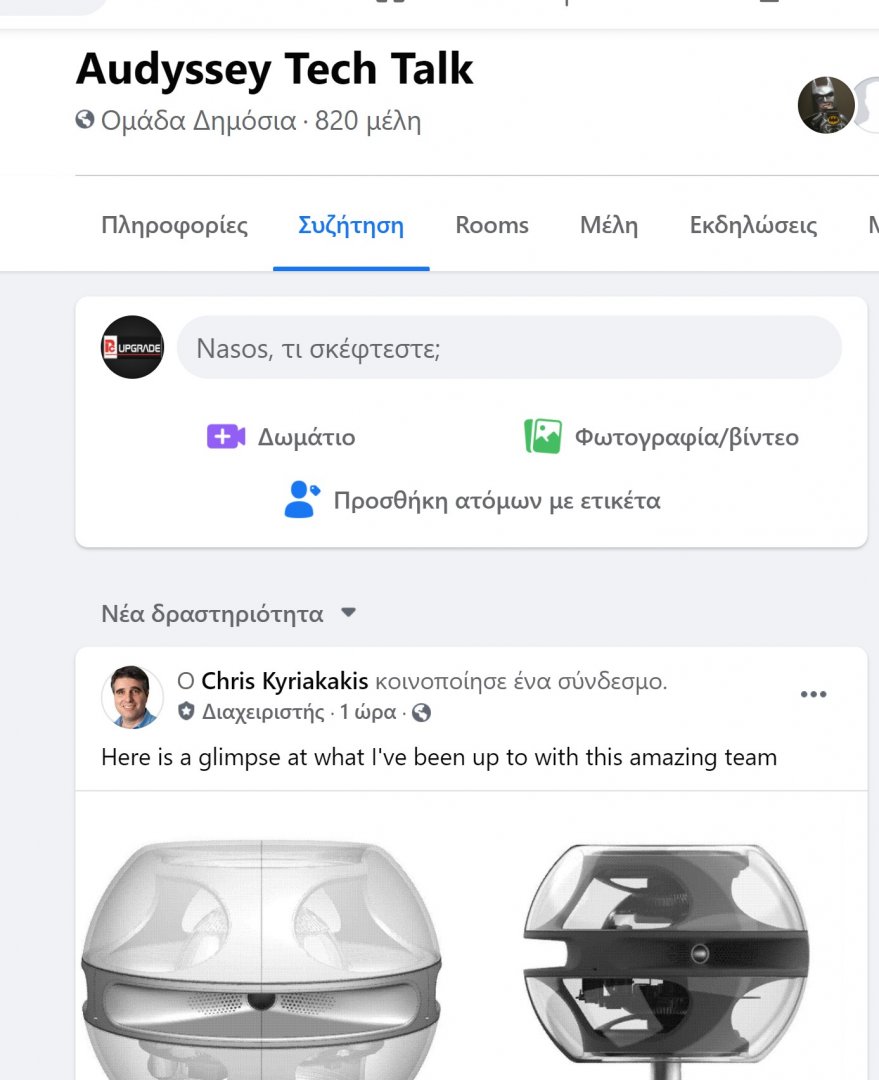Tap the 'Nasos, τι σκέφτεστε;' post field
The image size is (879, 1080).
(x=509, y=348)
